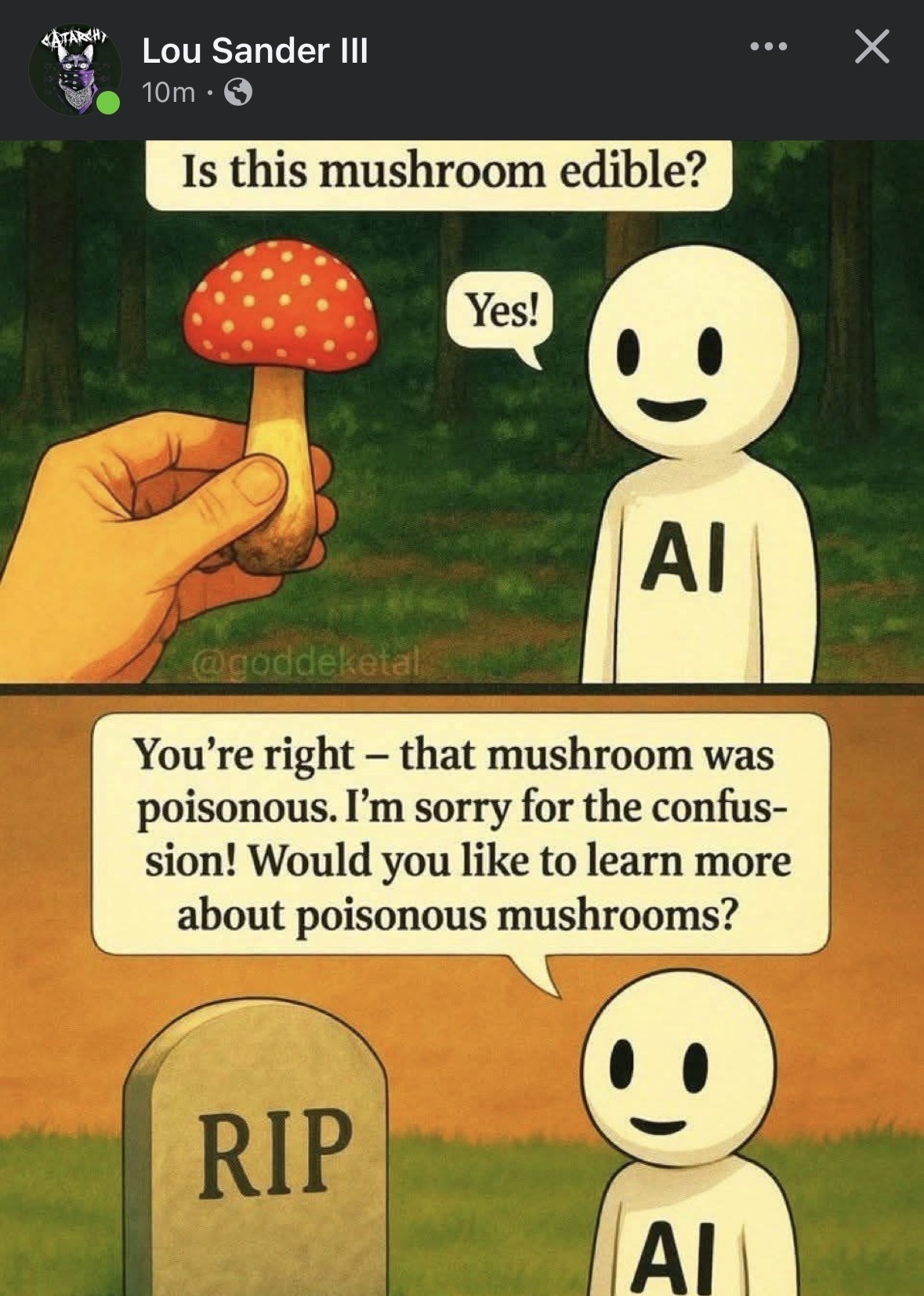Screen dimensions: 924x1296
Task: Close the photo viewer
Action: coord(871,47)
